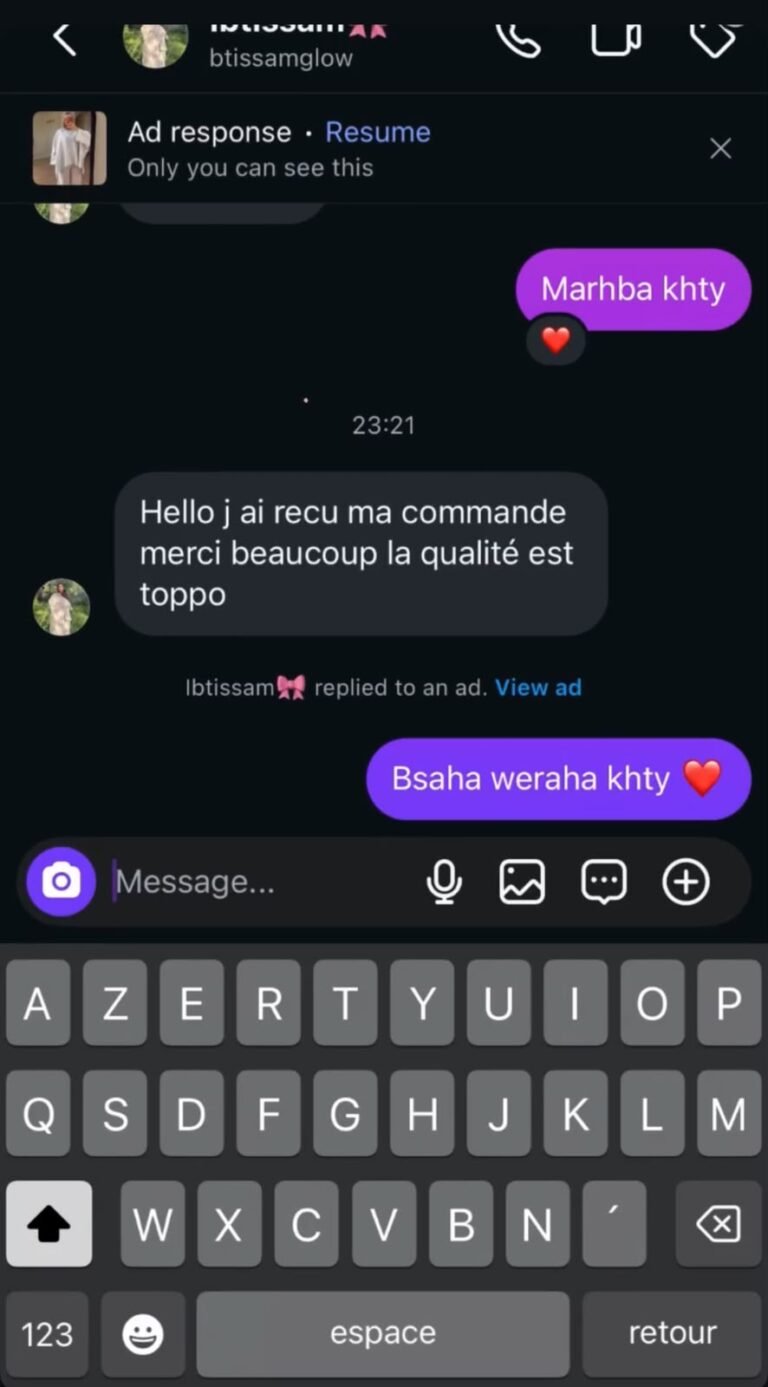Viewport: 768px width, 1387px height.
Task: Start a video call with btissamglow
Action: (x=615, y=38)
